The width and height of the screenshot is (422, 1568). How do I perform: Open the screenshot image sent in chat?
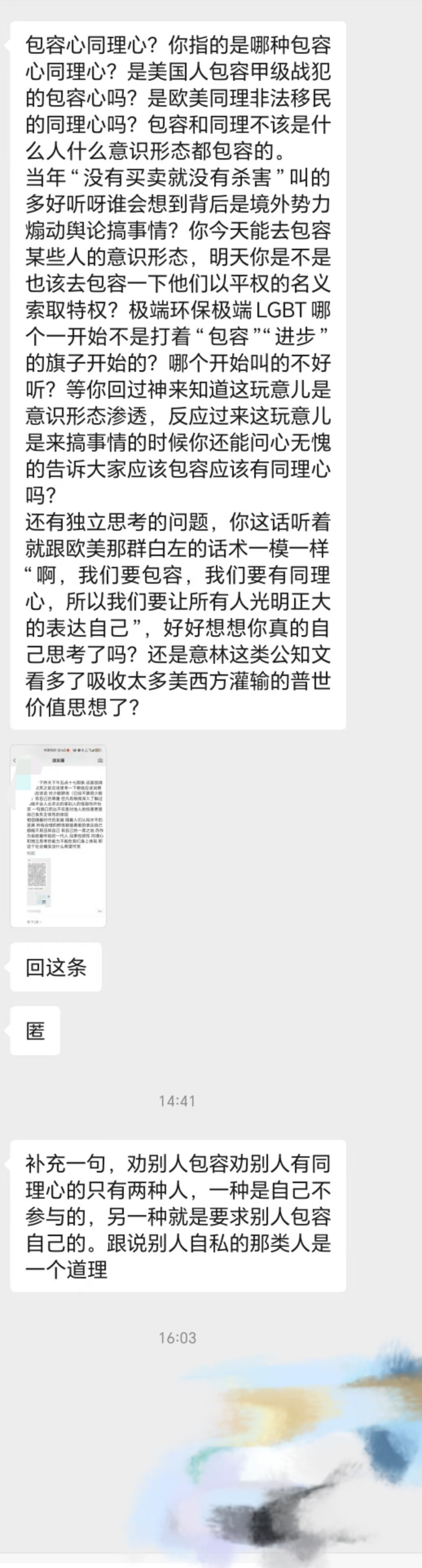pos(58,836)
